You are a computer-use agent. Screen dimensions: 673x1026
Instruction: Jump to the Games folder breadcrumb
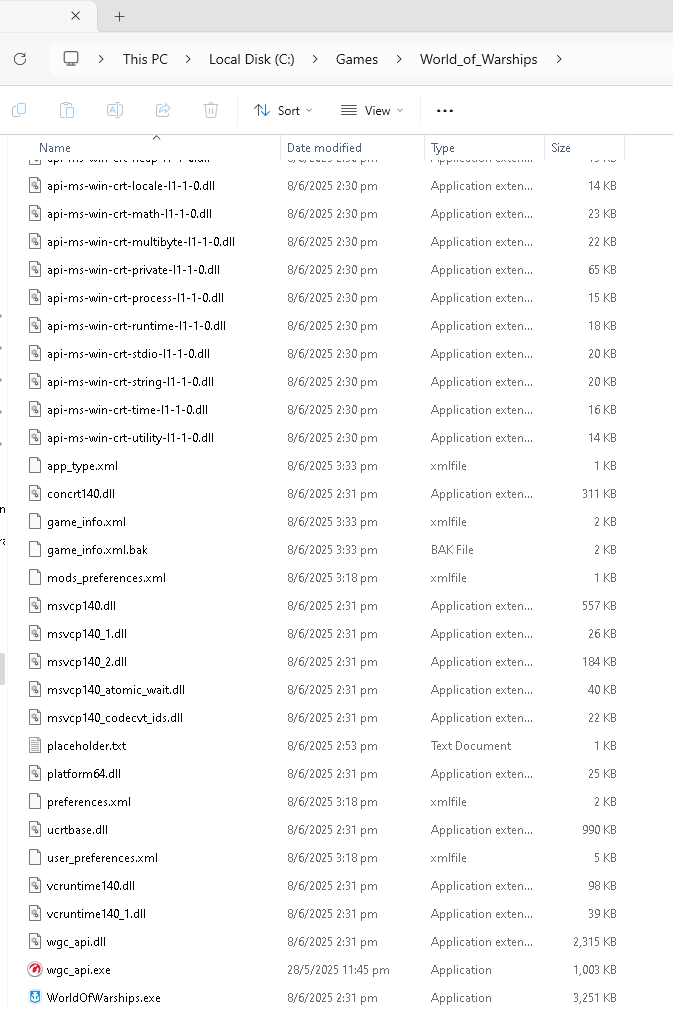(356, 60)
